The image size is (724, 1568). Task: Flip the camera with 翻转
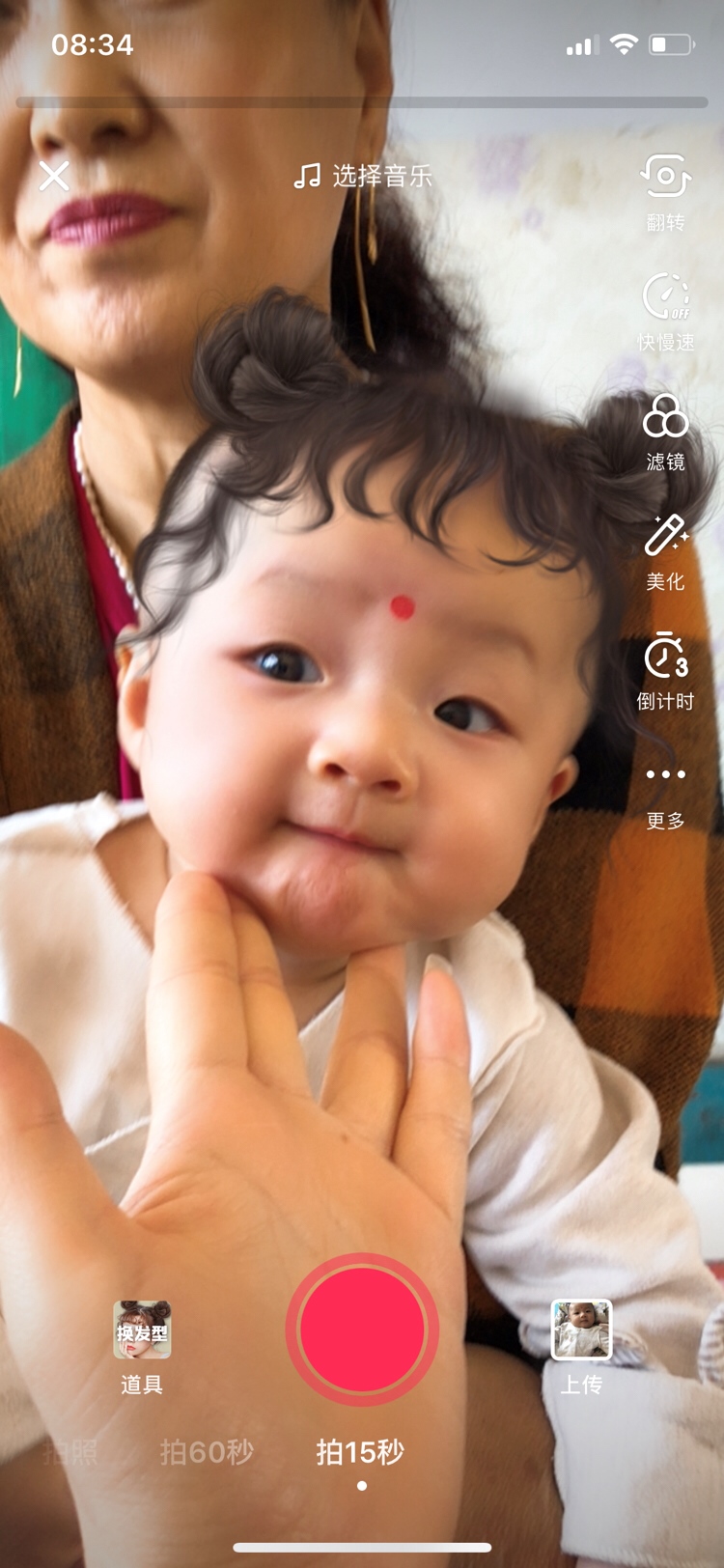pyautogui.click(x=665, y=191)
